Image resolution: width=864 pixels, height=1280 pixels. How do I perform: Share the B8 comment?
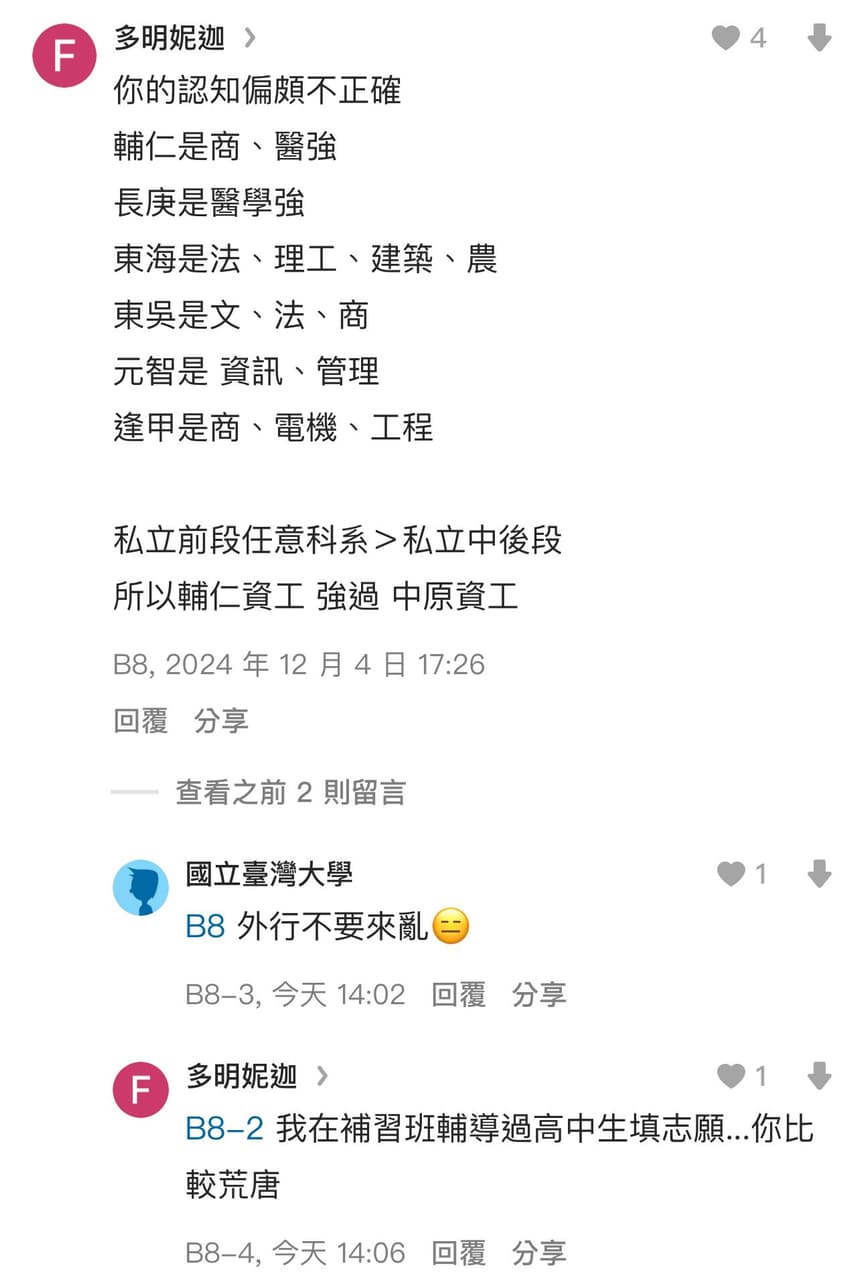pyautogui.click(x=221, y=720)
